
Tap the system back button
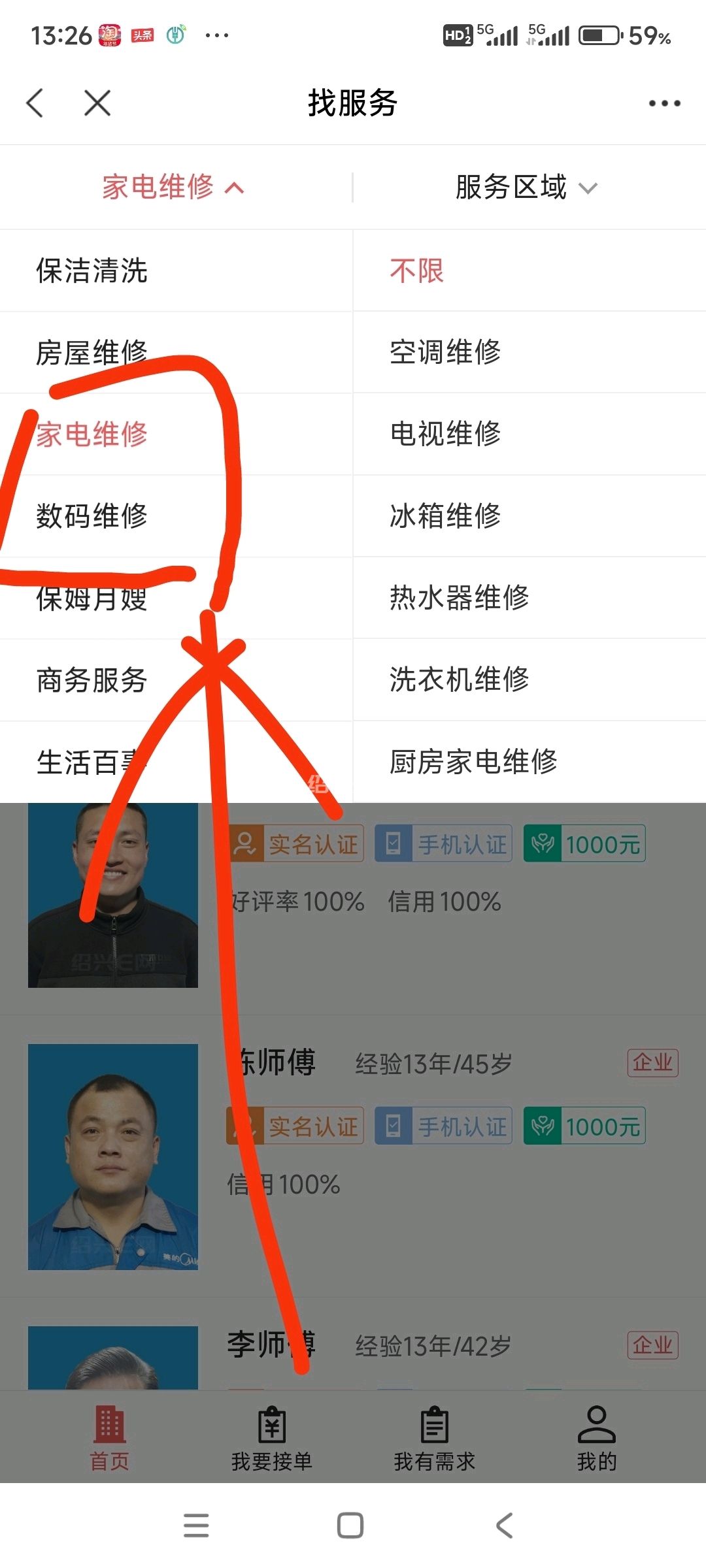click(504, 1526)
